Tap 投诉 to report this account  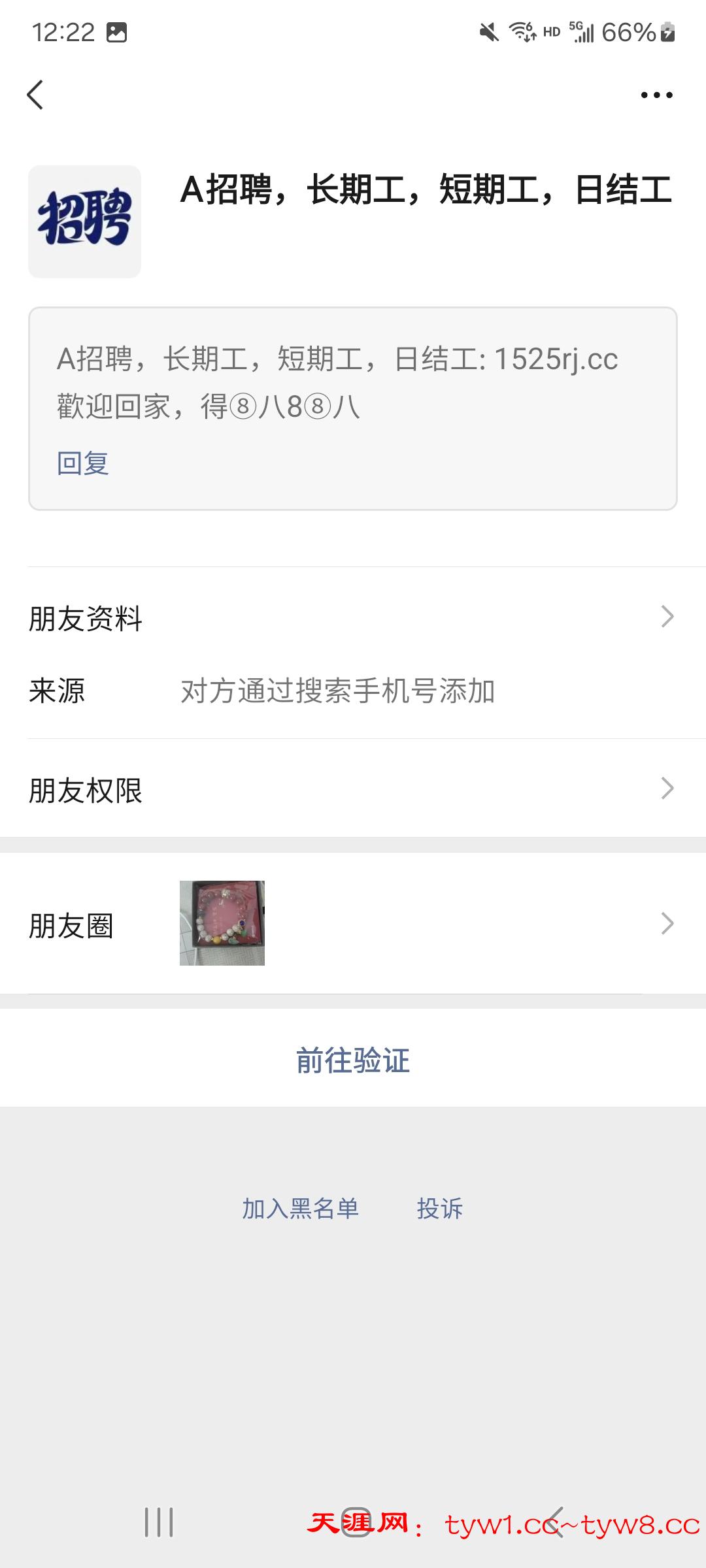pos(439,1209)
